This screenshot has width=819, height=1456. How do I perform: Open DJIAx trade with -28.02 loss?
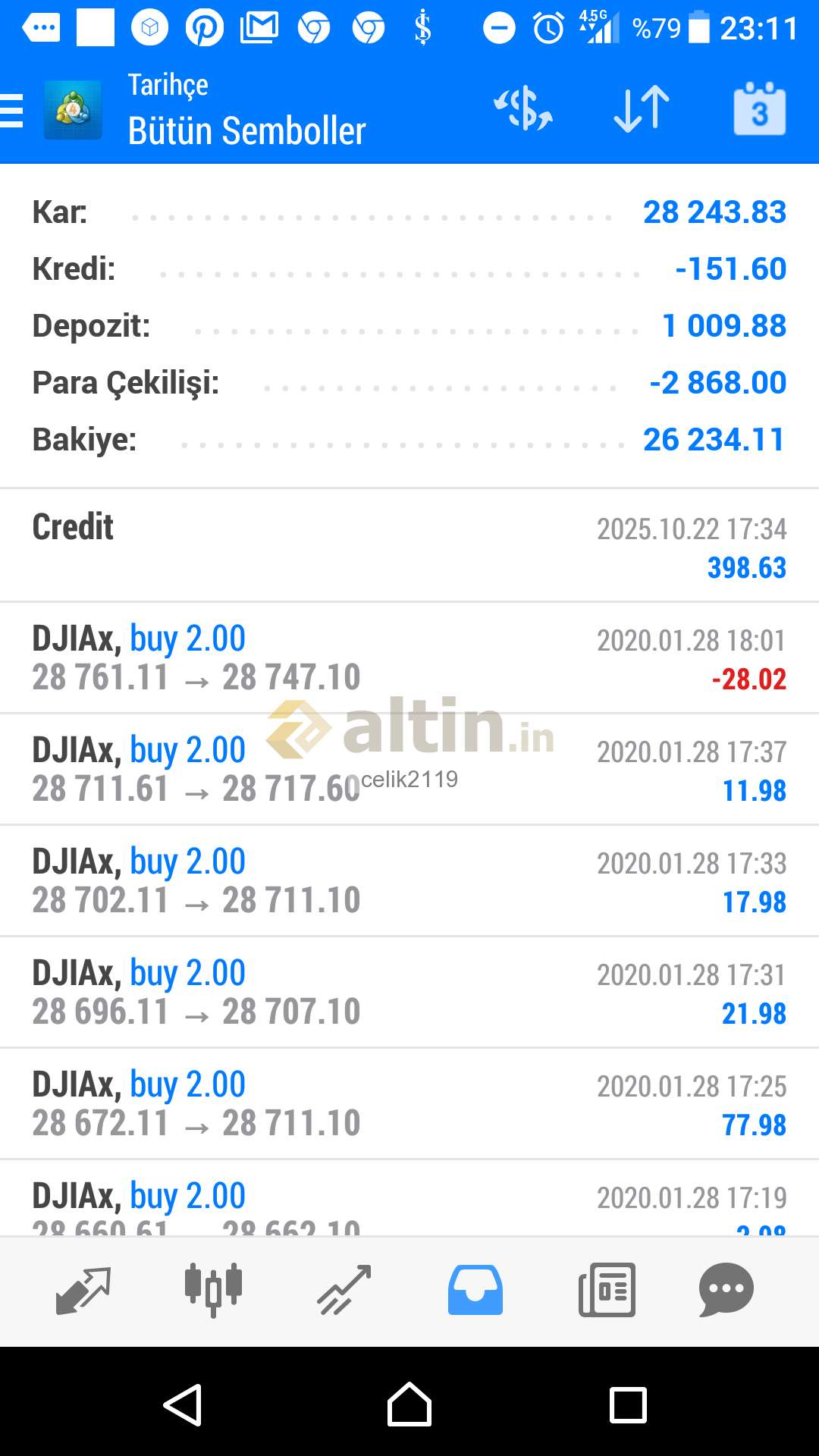click(x=409, y=657)
